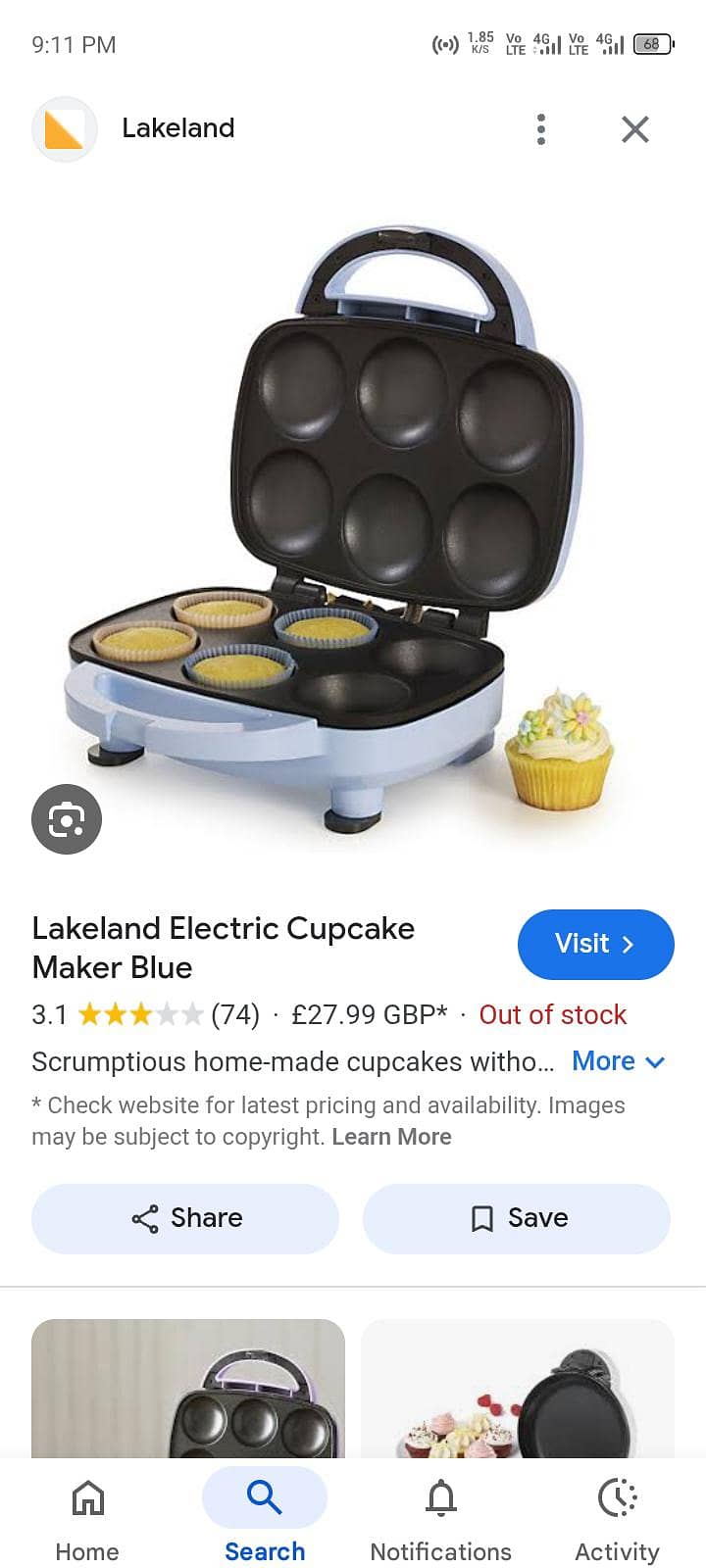Collapse the result using the X
706x1568 pixels.
[x=634, y=128]
